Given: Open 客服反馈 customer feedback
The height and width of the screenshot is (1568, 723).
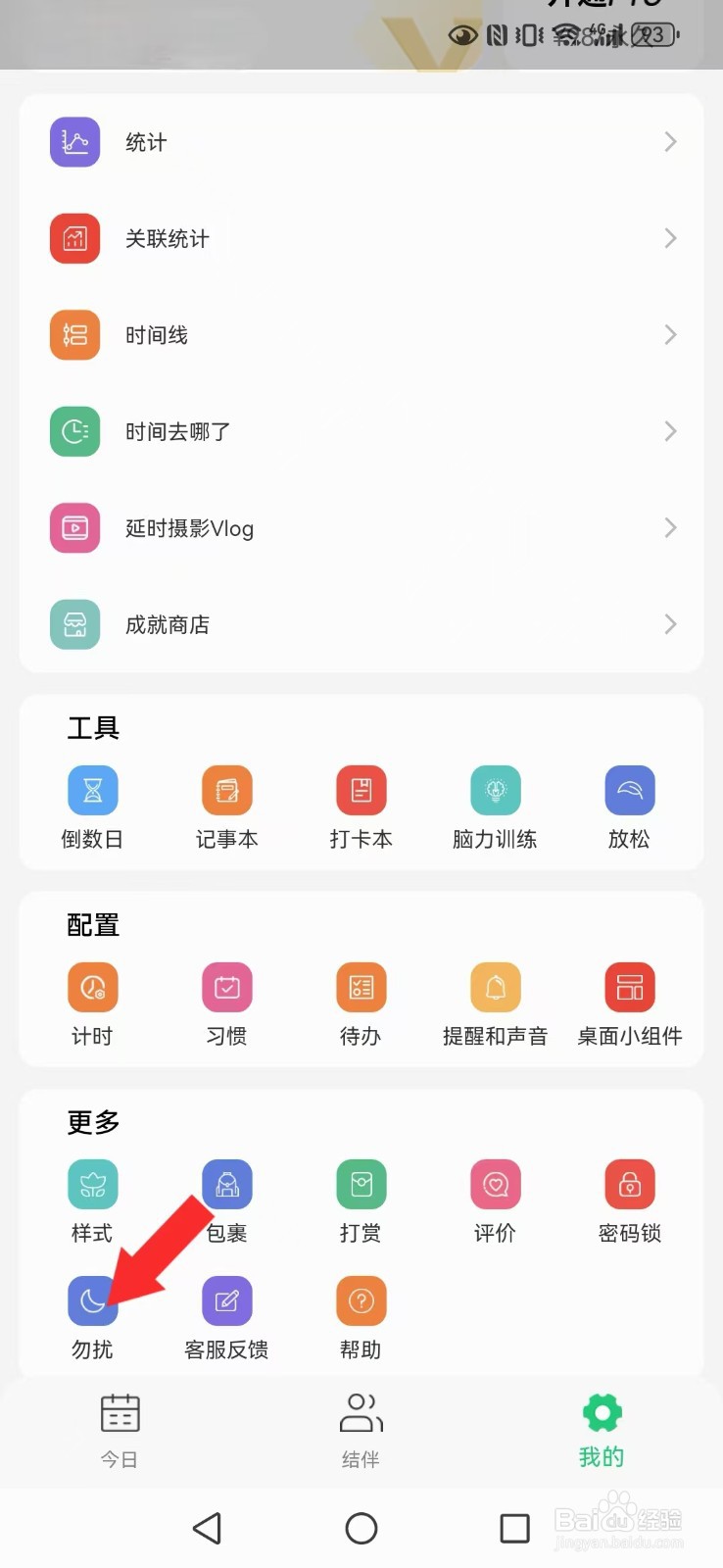Looking at the screenshot, I should pyautogui.click(x=226, y=1319).
